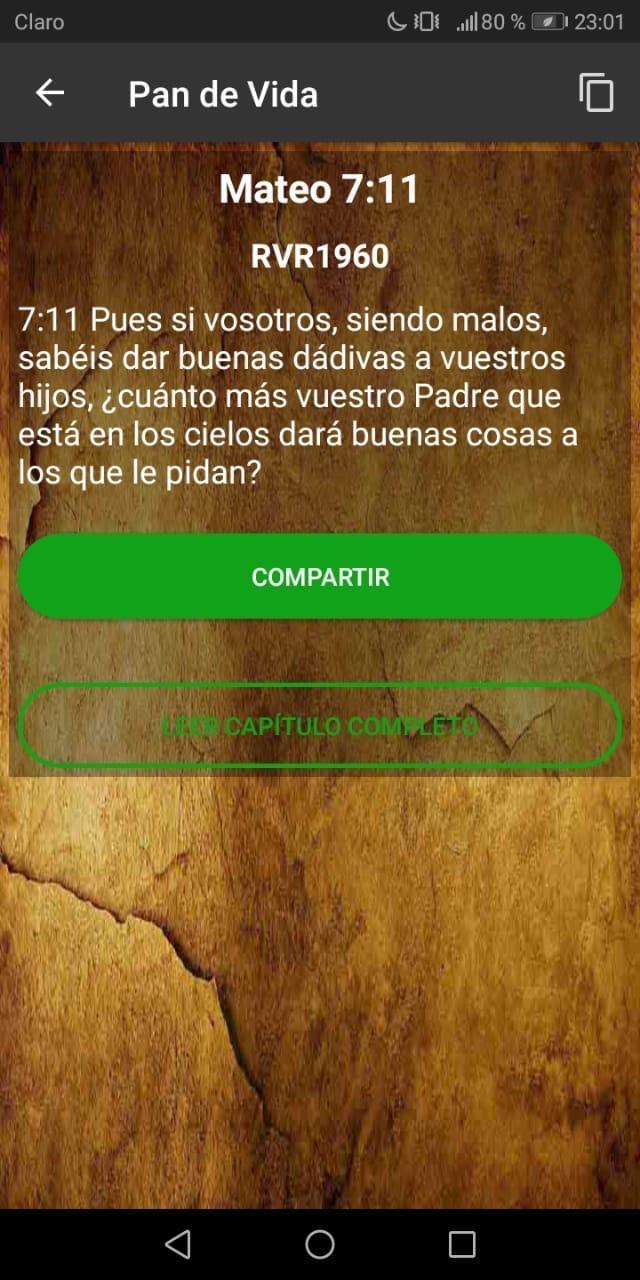Go back using the arrow in app bar
640x1280 pixels.
pos(50,93)
